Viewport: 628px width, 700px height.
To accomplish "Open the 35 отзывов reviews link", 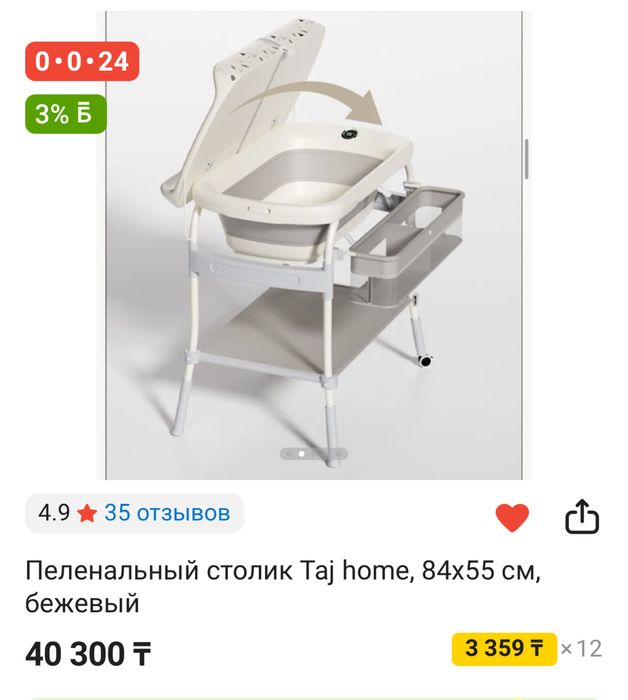I will click(167, 514).
